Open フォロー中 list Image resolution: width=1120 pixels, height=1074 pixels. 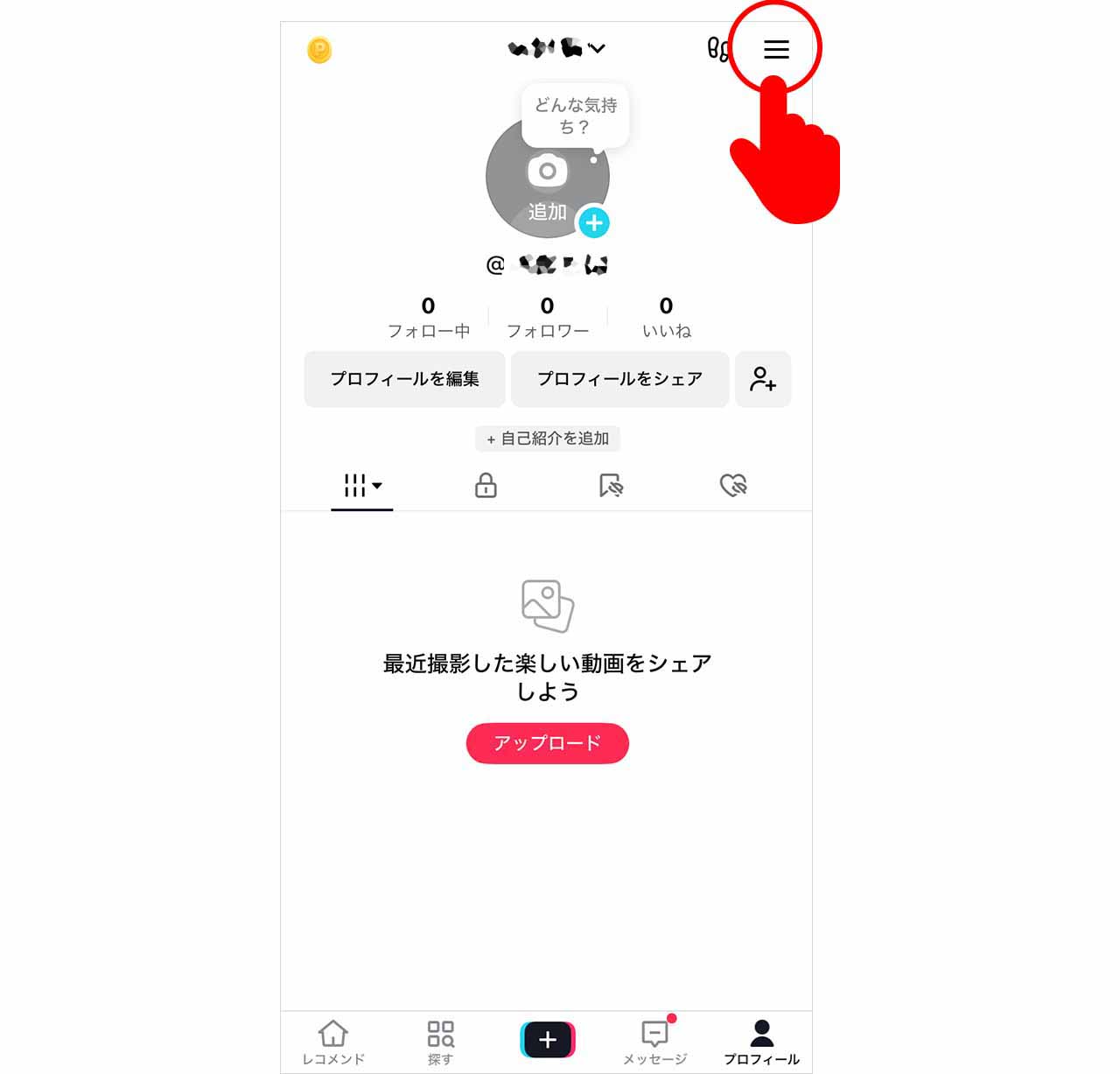click(x=428, y=317)
